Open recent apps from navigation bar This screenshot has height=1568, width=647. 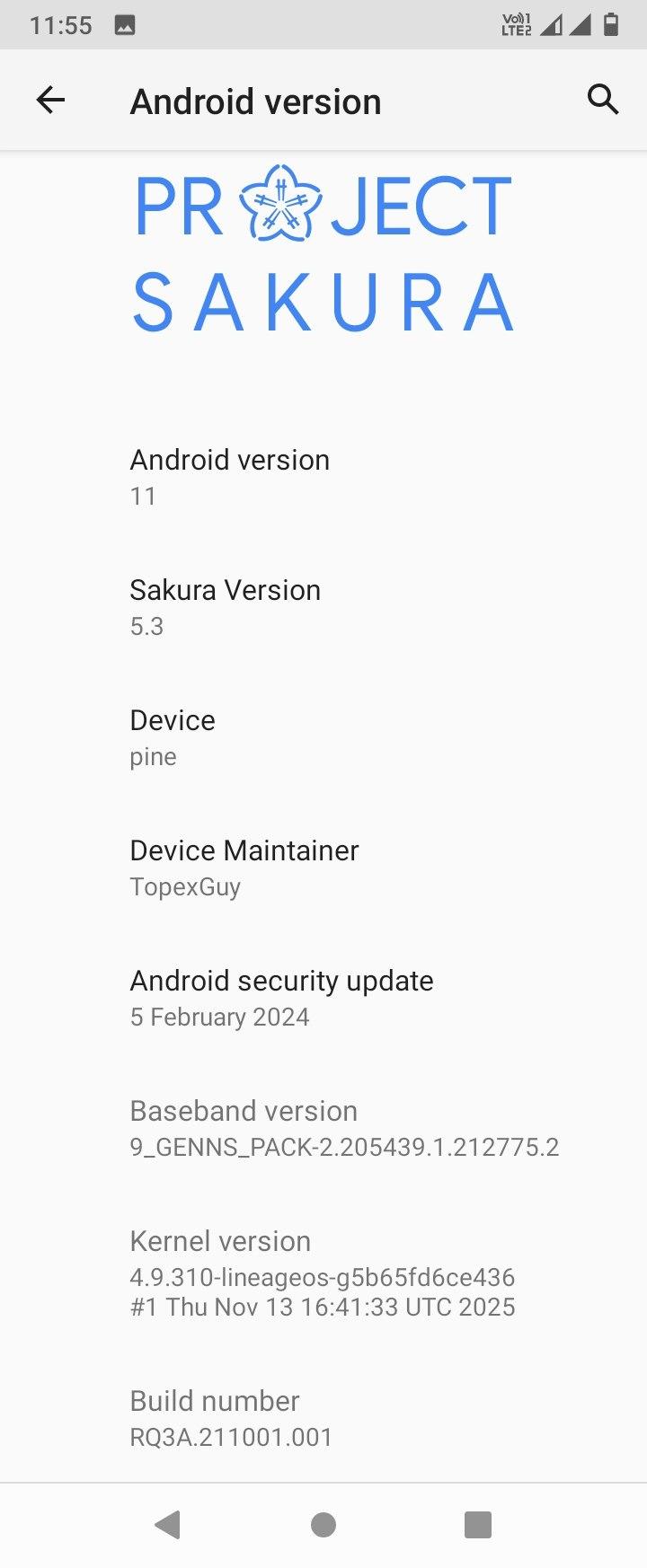click(477, 1524)
